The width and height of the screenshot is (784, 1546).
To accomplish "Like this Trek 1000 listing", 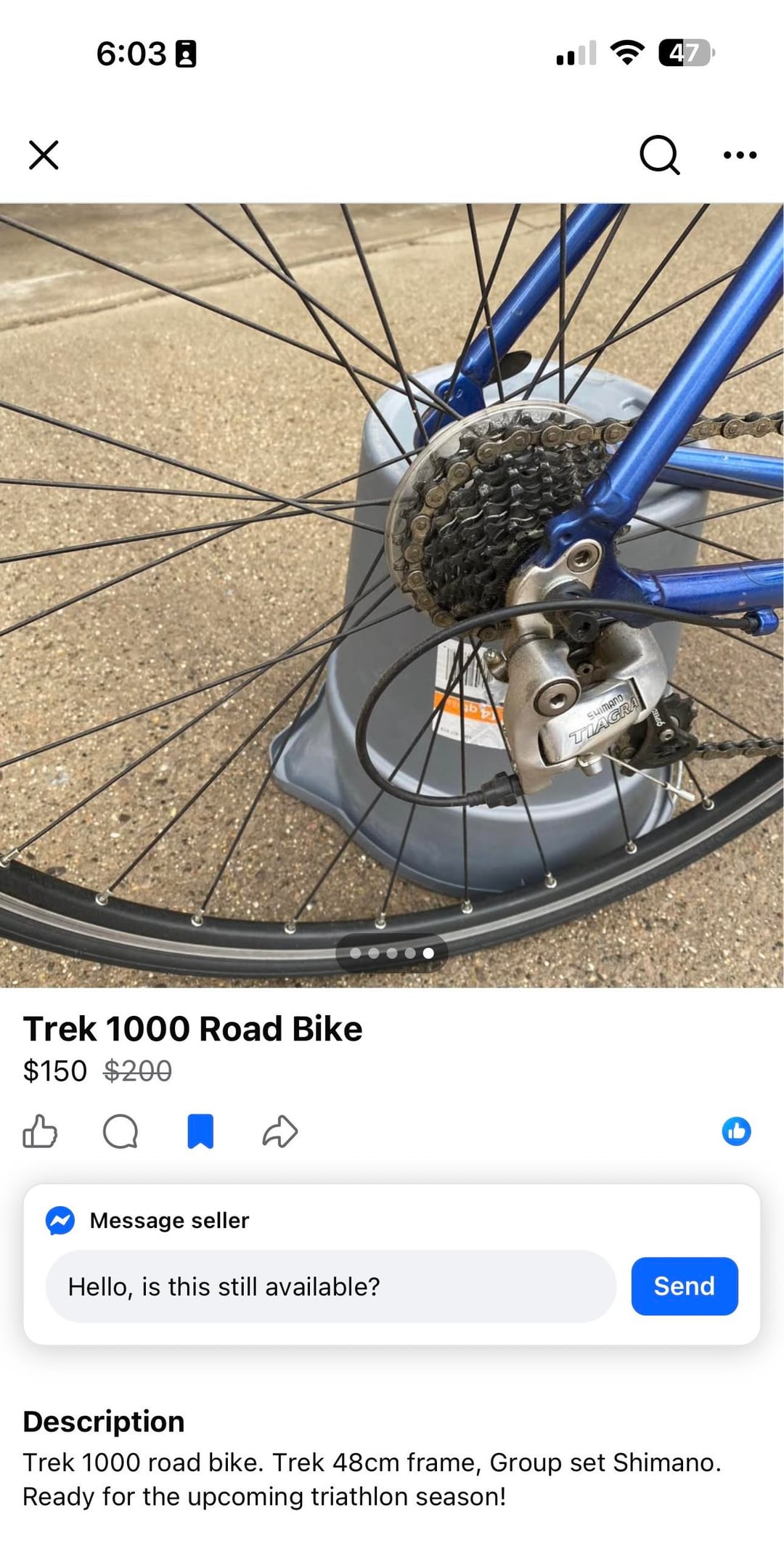I will point(40,1131).
